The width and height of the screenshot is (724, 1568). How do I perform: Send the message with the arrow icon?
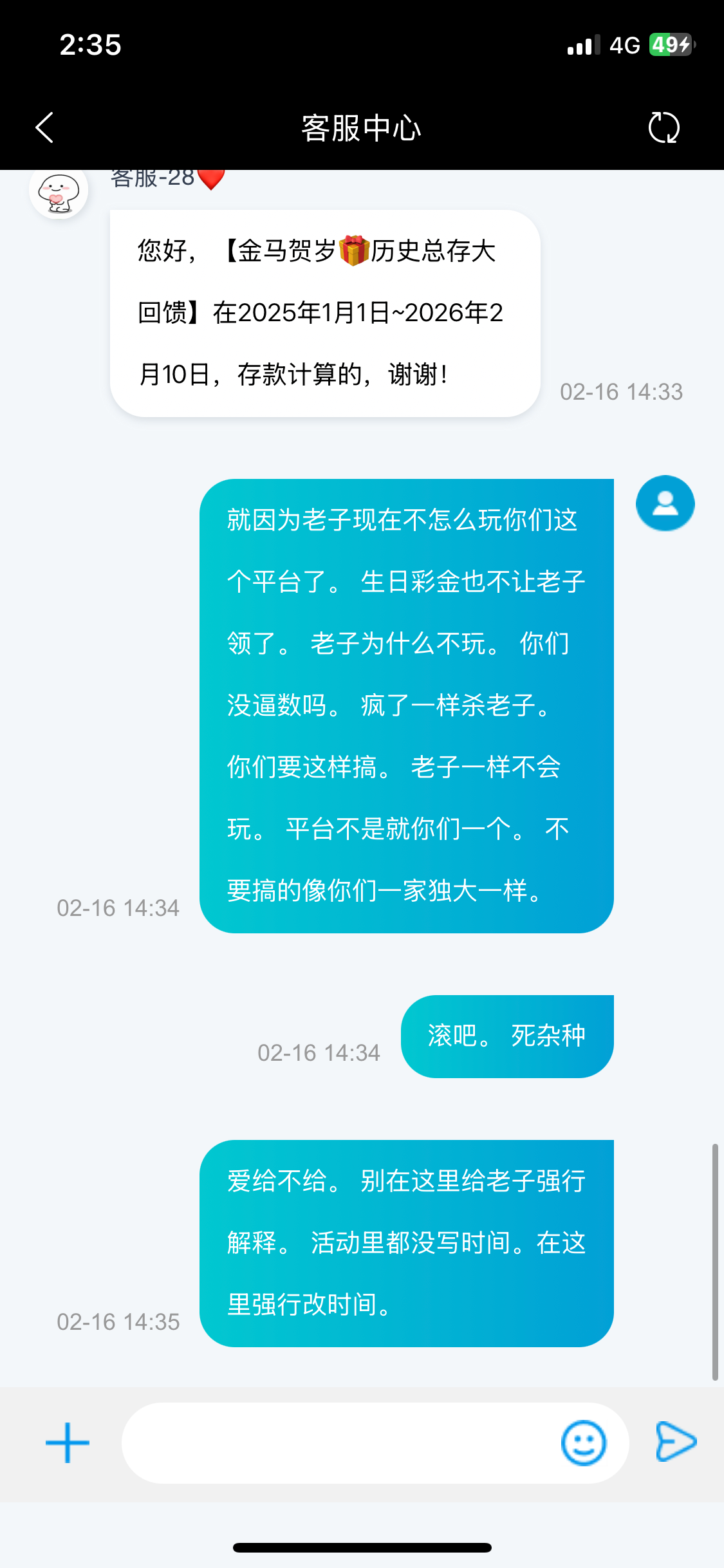tap(676, 1442)
